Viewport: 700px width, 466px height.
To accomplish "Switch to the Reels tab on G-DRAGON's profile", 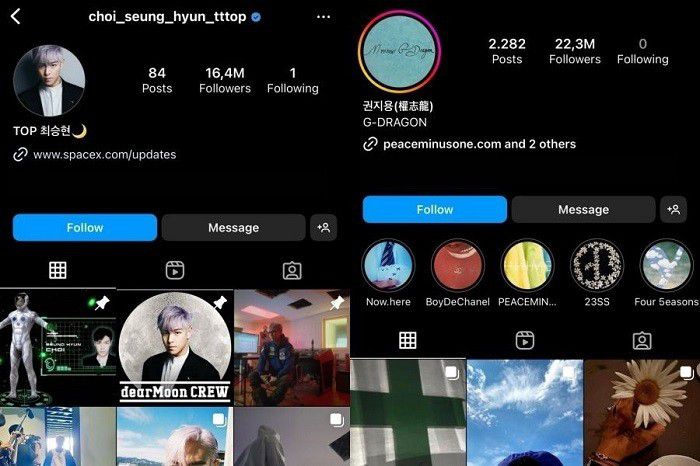I will point(525,341).
